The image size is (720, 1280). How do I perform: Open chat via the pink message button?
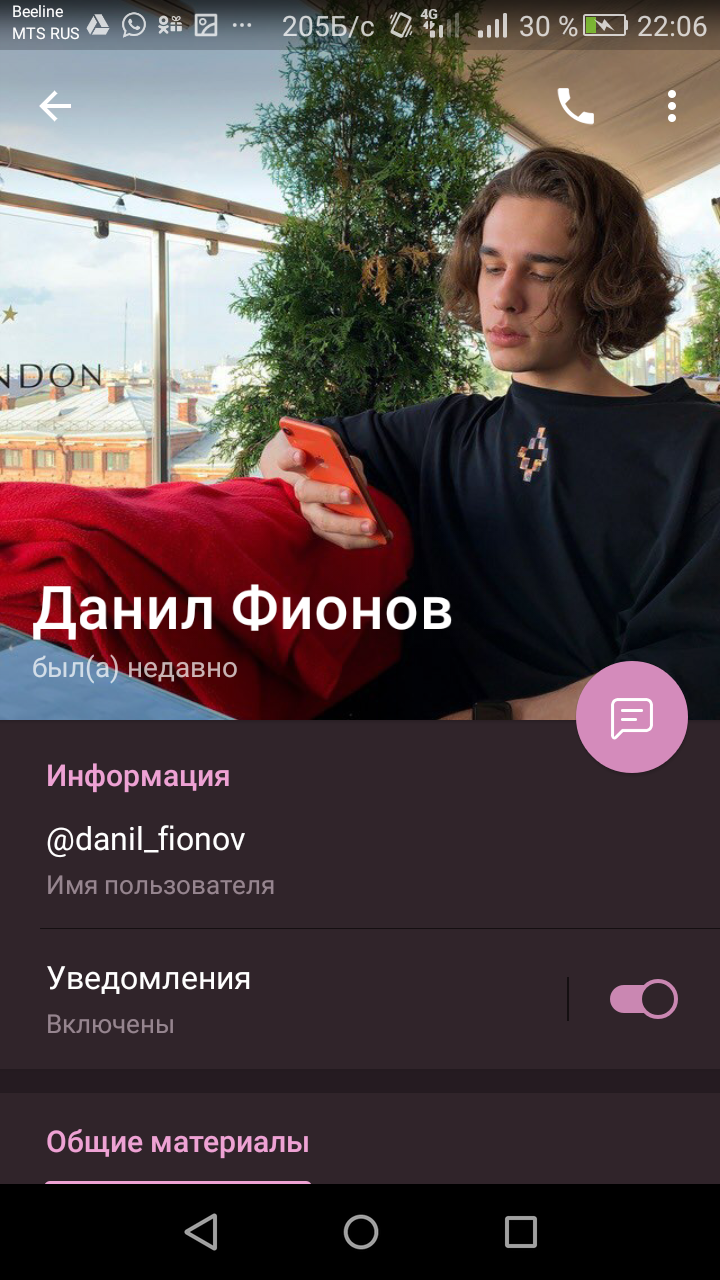tap(632, 717)
